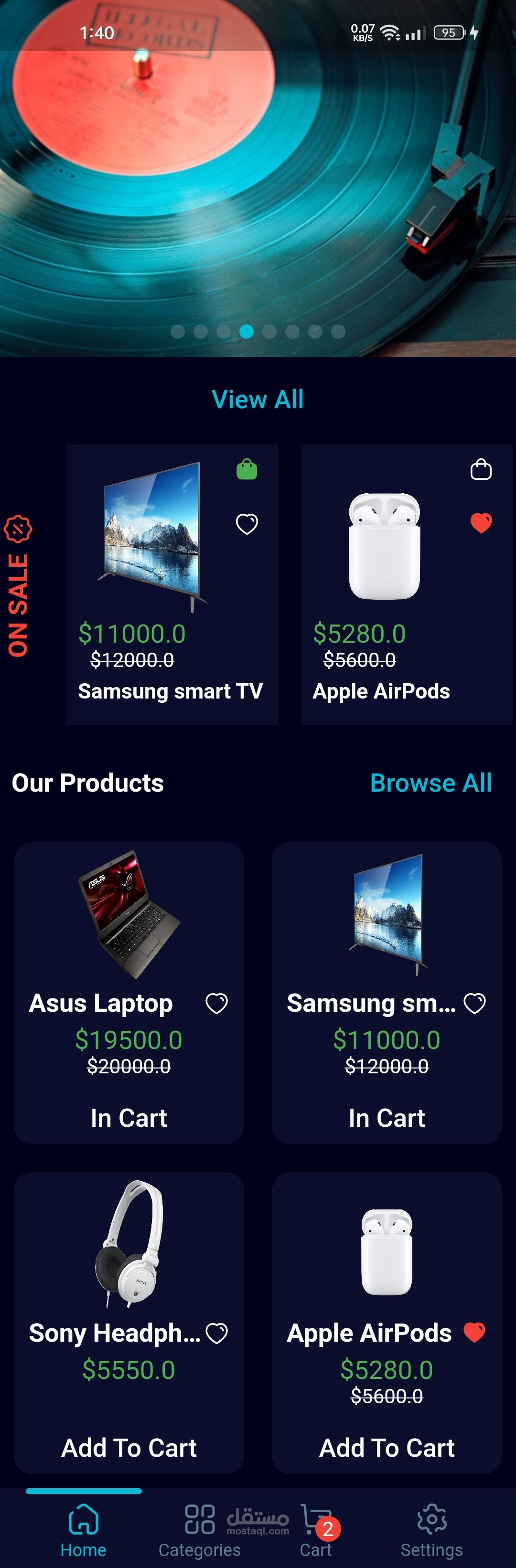Browse All products
Image resolution: width=516 pixels, height=1568 pixels.
tap(430, 783)
